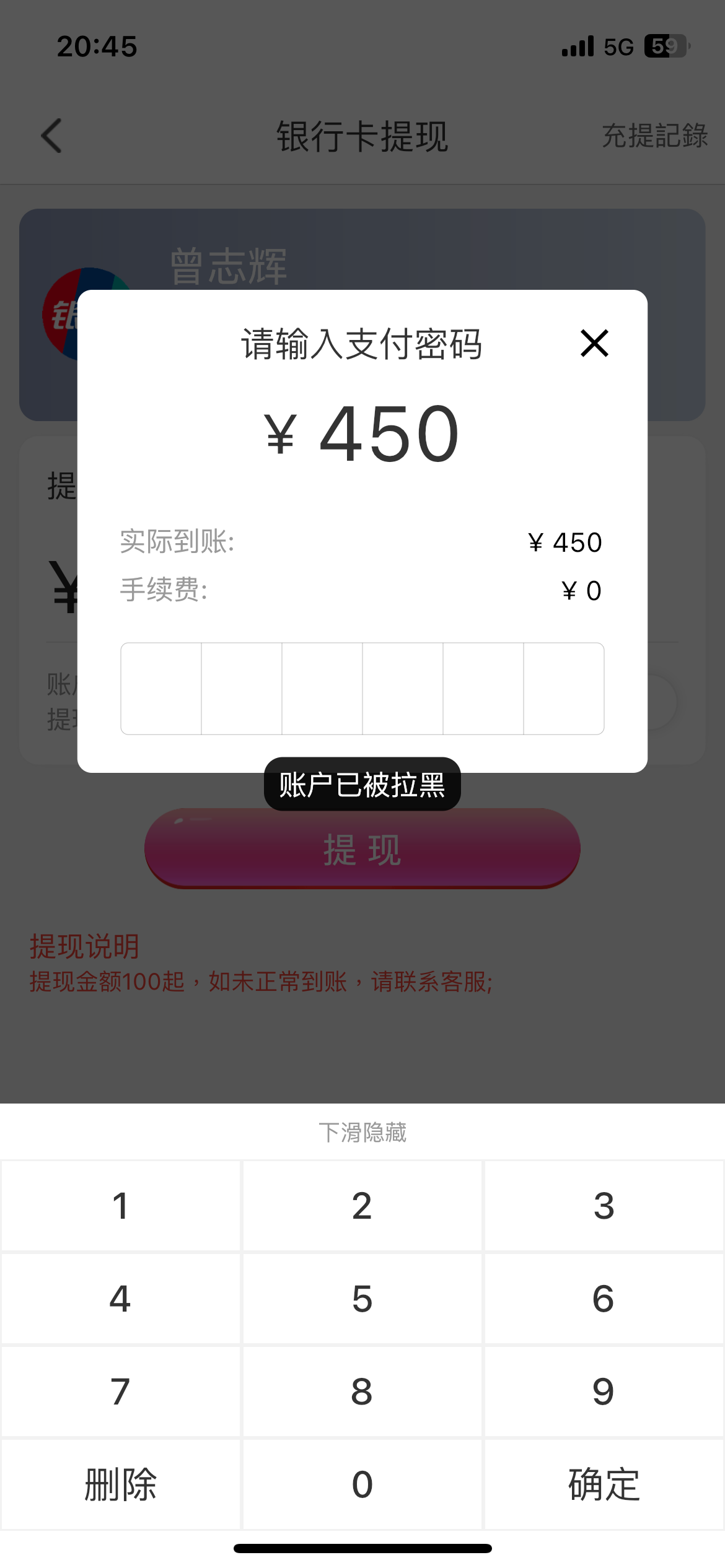Enter digit 3 on the keypad

604,1206
